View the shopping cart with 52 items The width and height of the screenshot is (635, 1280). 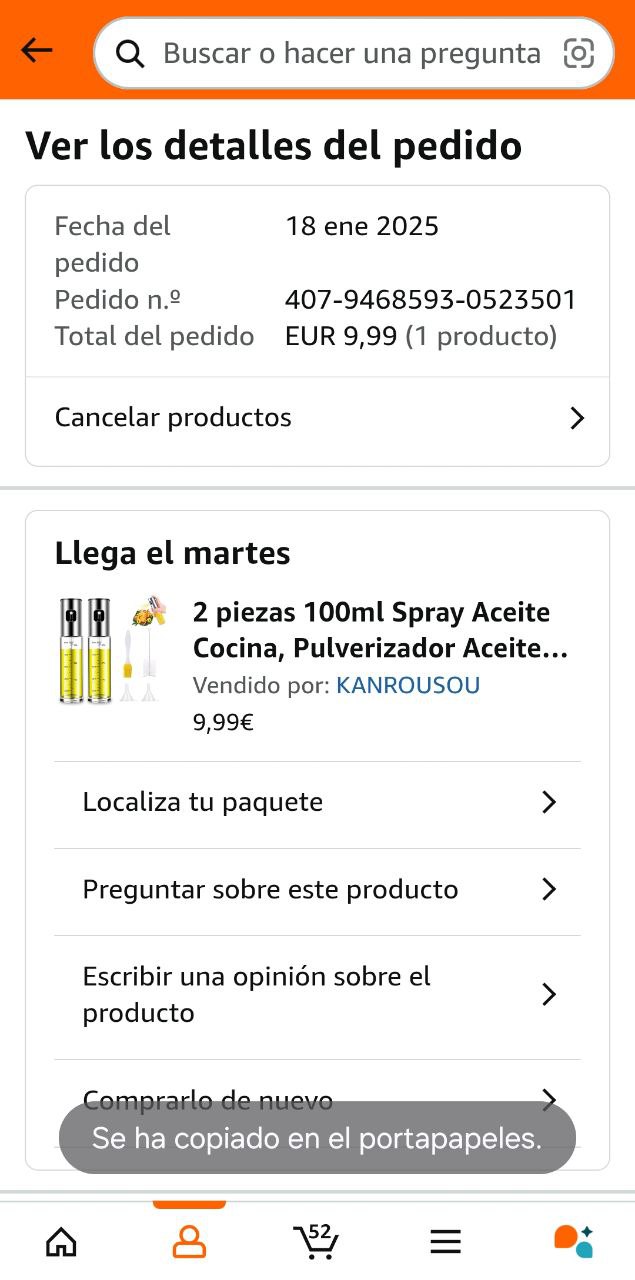click(x=317, y=1242)
